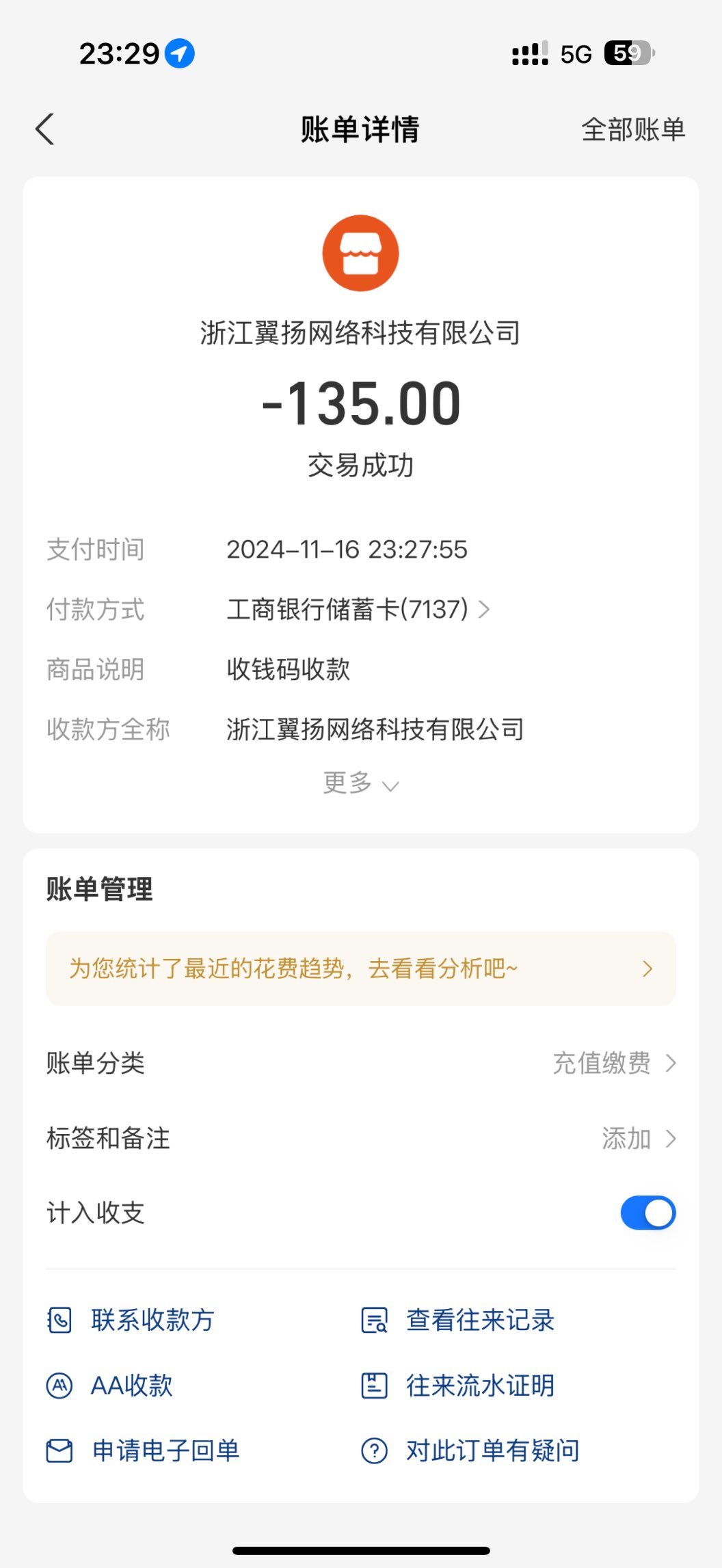Viewport: 722px width, 1568px height.
Task: Expand 更多 transaction details
Action: (x=360, y=783)
